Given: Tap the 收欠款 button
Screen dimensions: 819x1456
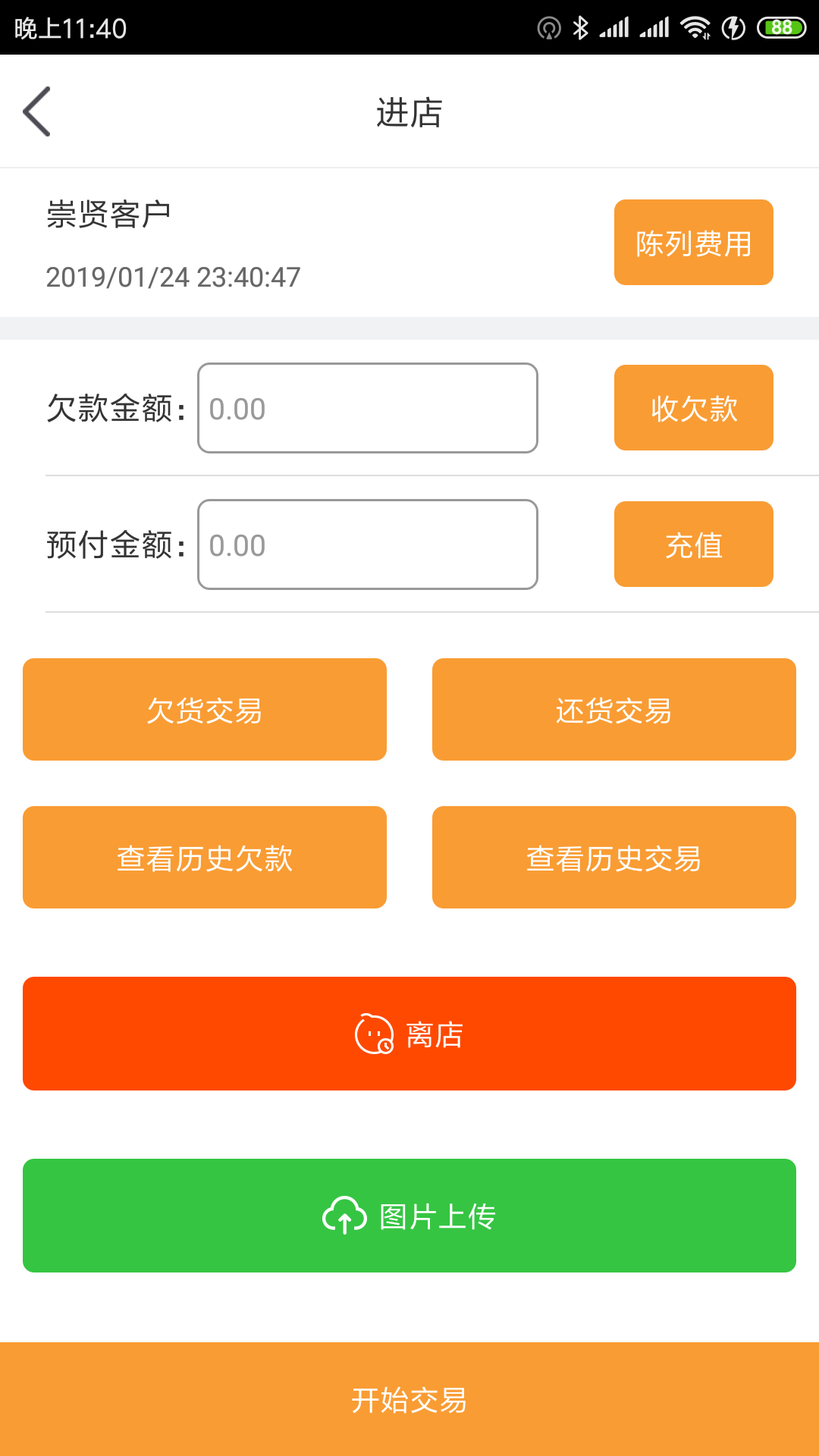Looking at the screenshot, I should (x=694, y=408).
